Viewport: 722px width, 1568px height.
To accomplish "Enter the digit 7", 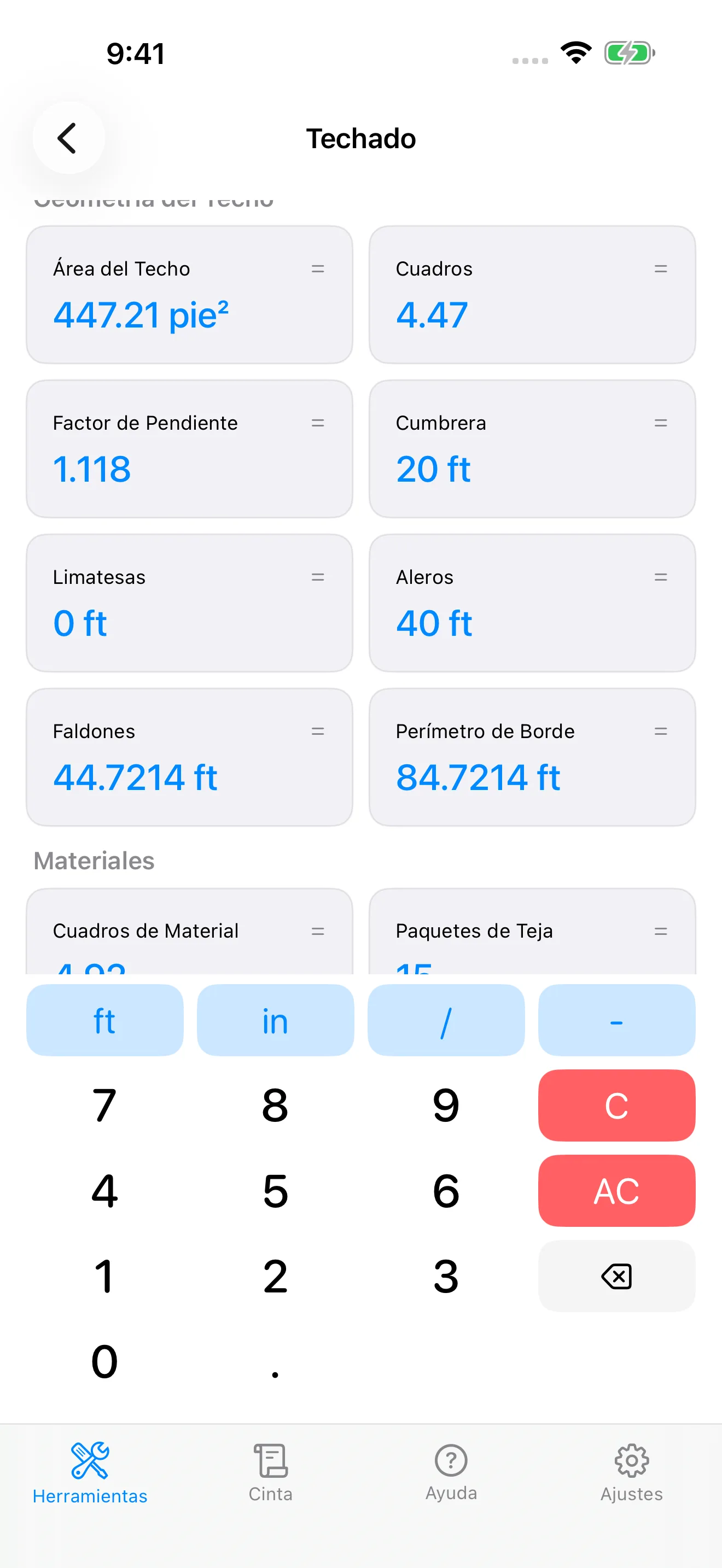I will (104, 1105).
